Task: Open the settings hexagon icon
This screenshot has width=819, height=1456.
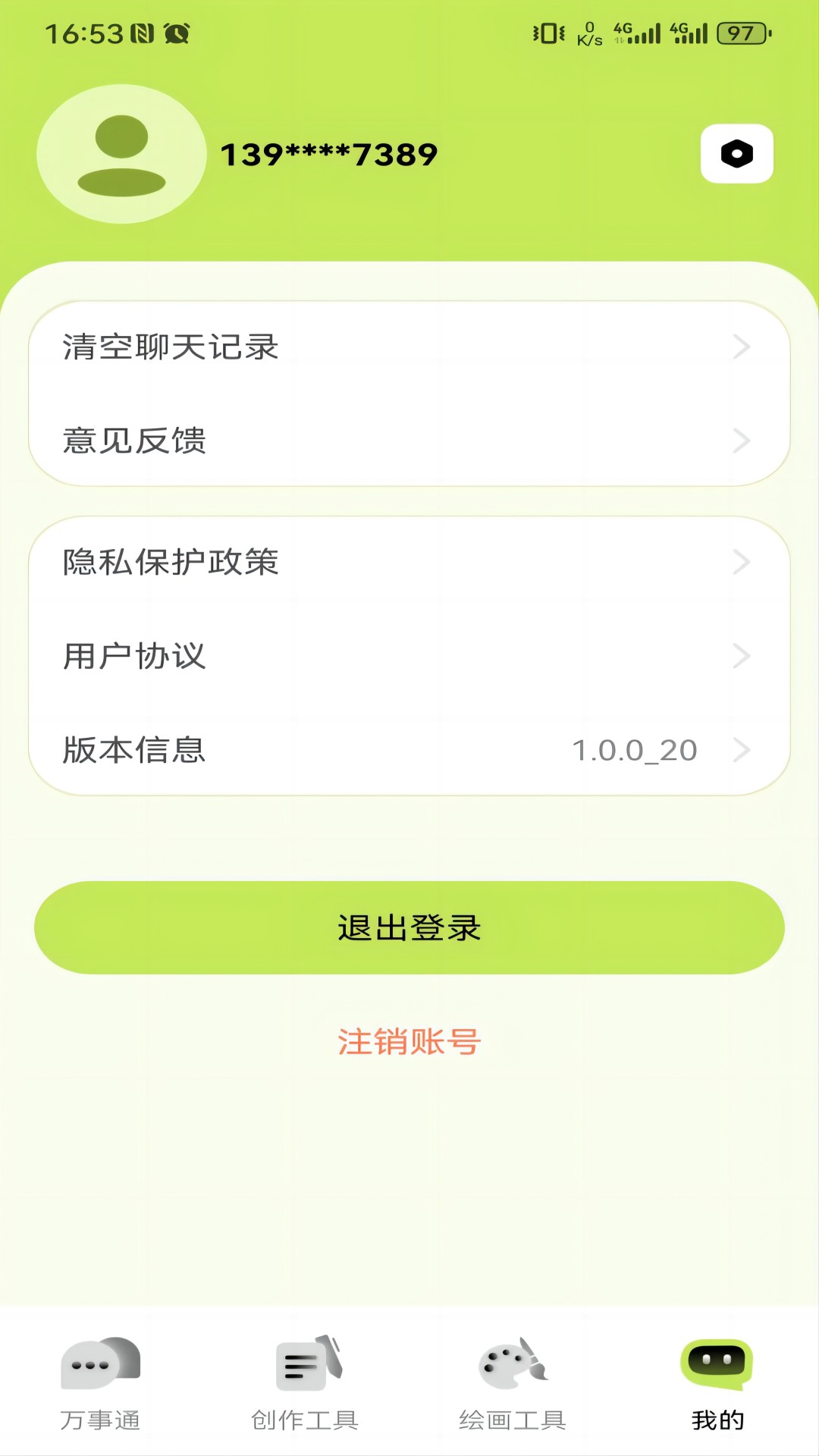Action: coord(736,154)
